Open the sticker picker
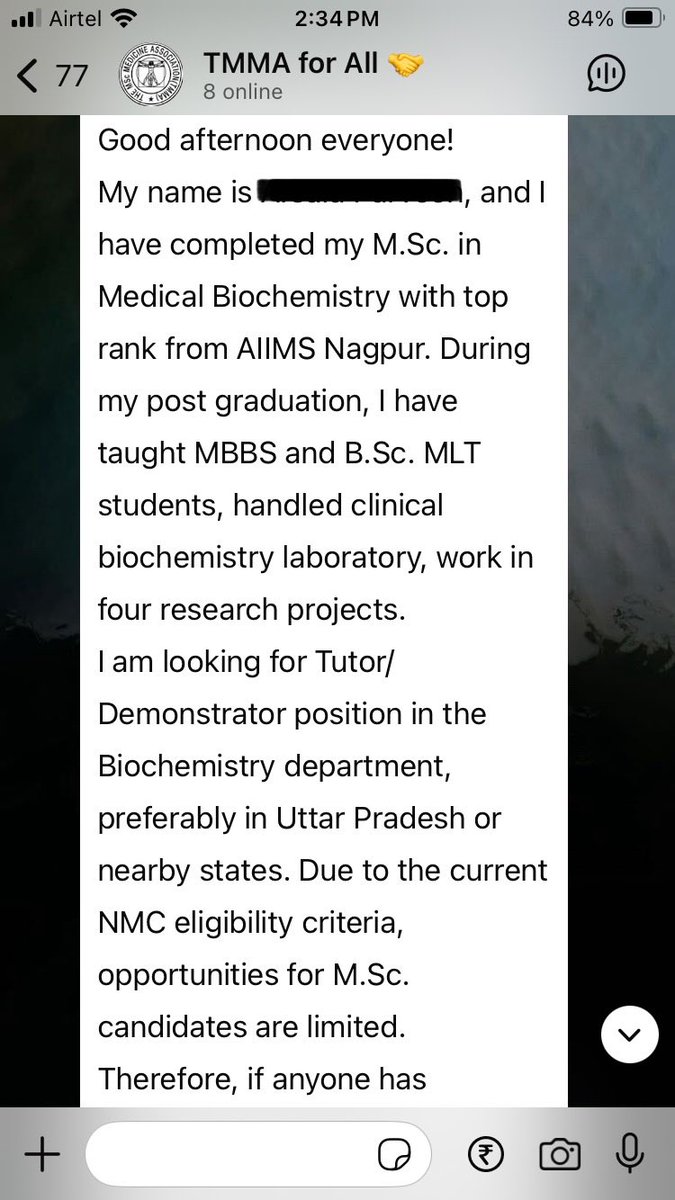This screenshot has height=1200, width=675. tap(391, 1156)
